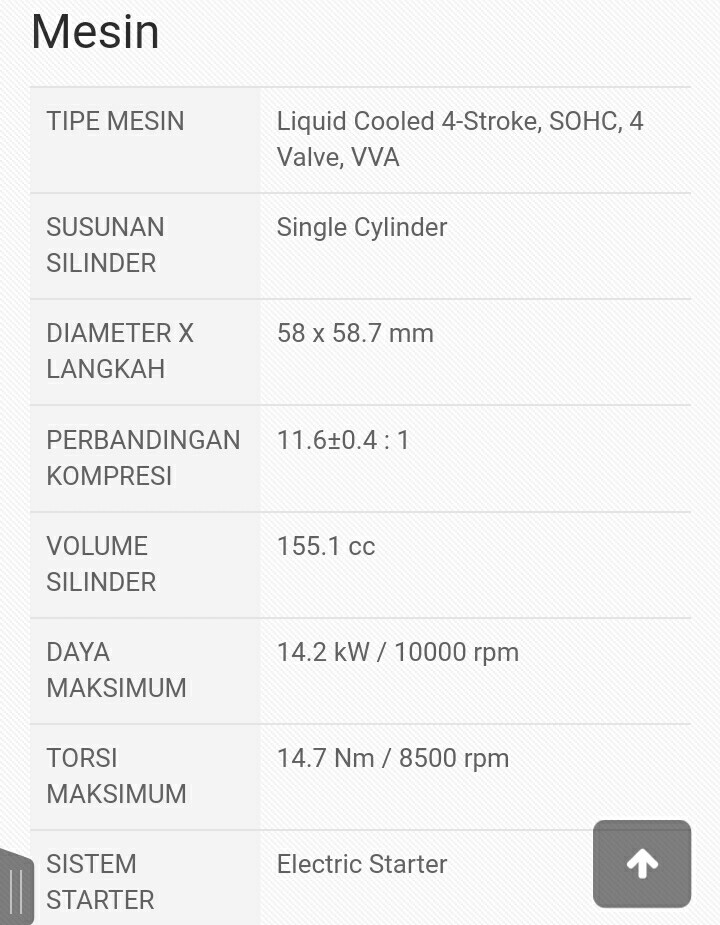
Task: Tap the back-to-top arrow button
Action: point(642,864)
